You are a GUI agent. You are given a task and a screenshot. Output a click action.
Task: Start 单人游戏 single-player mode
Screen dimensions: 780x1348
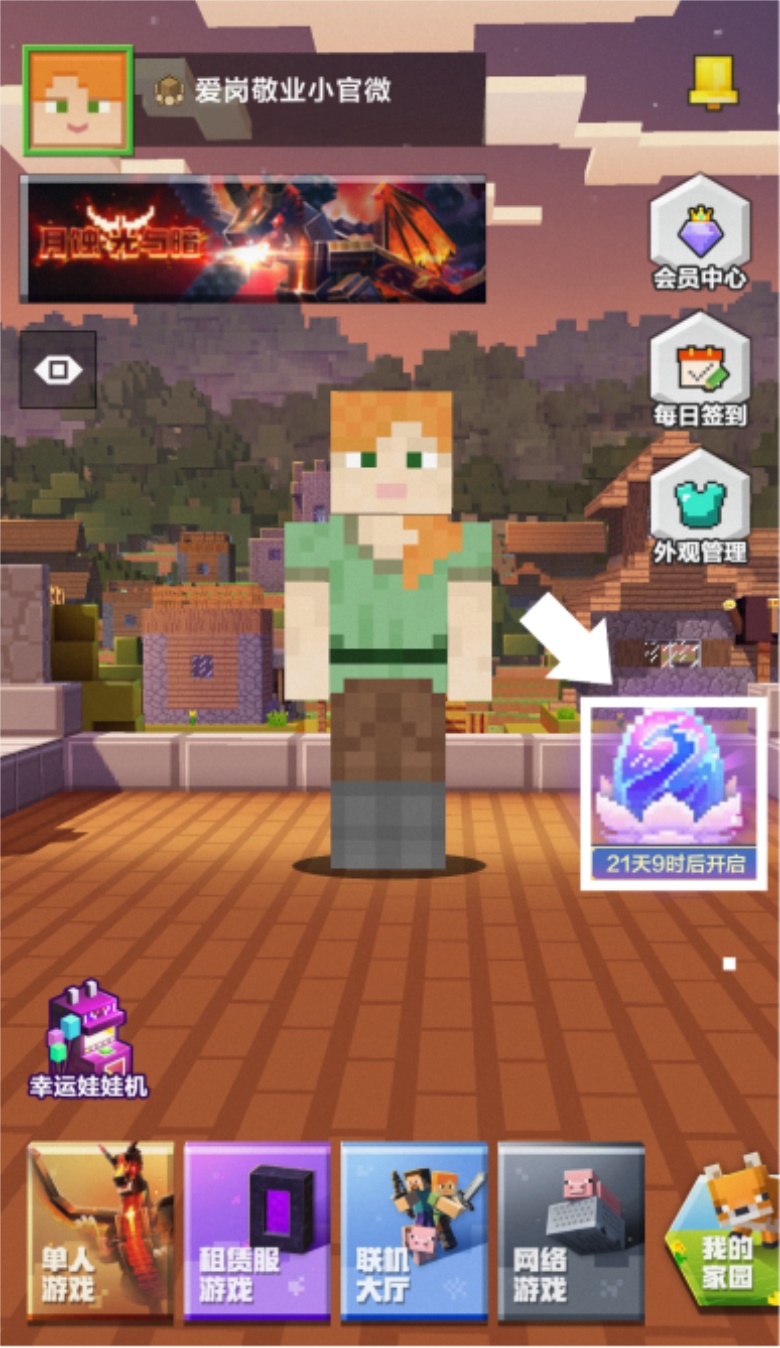click(x=100, y=1230)
